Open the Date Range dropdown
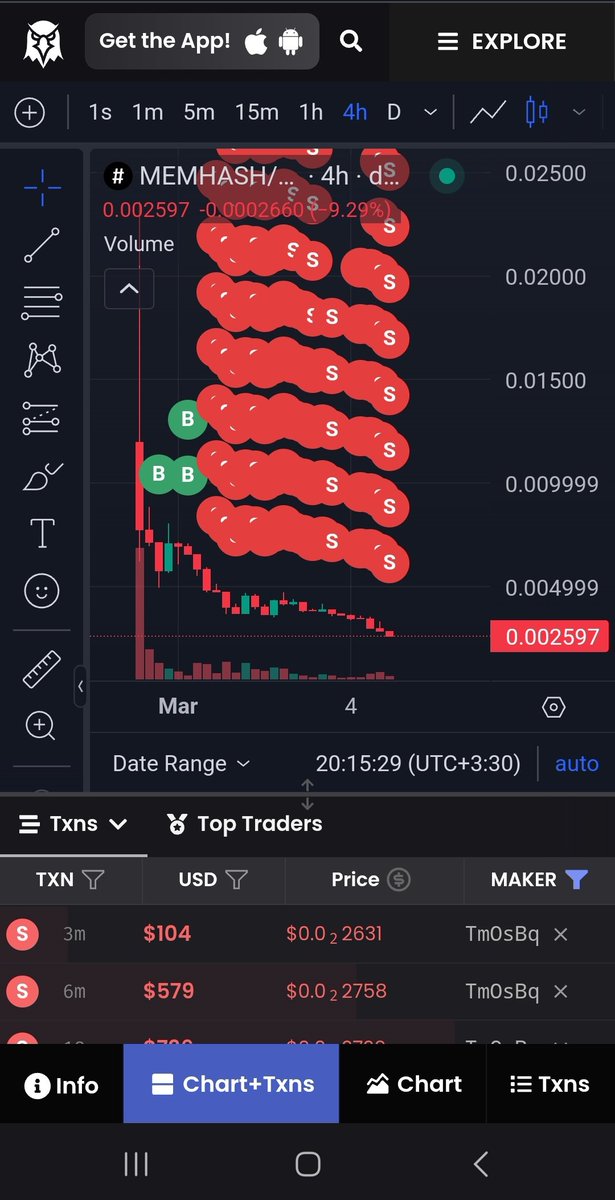 tap(181, 764)
